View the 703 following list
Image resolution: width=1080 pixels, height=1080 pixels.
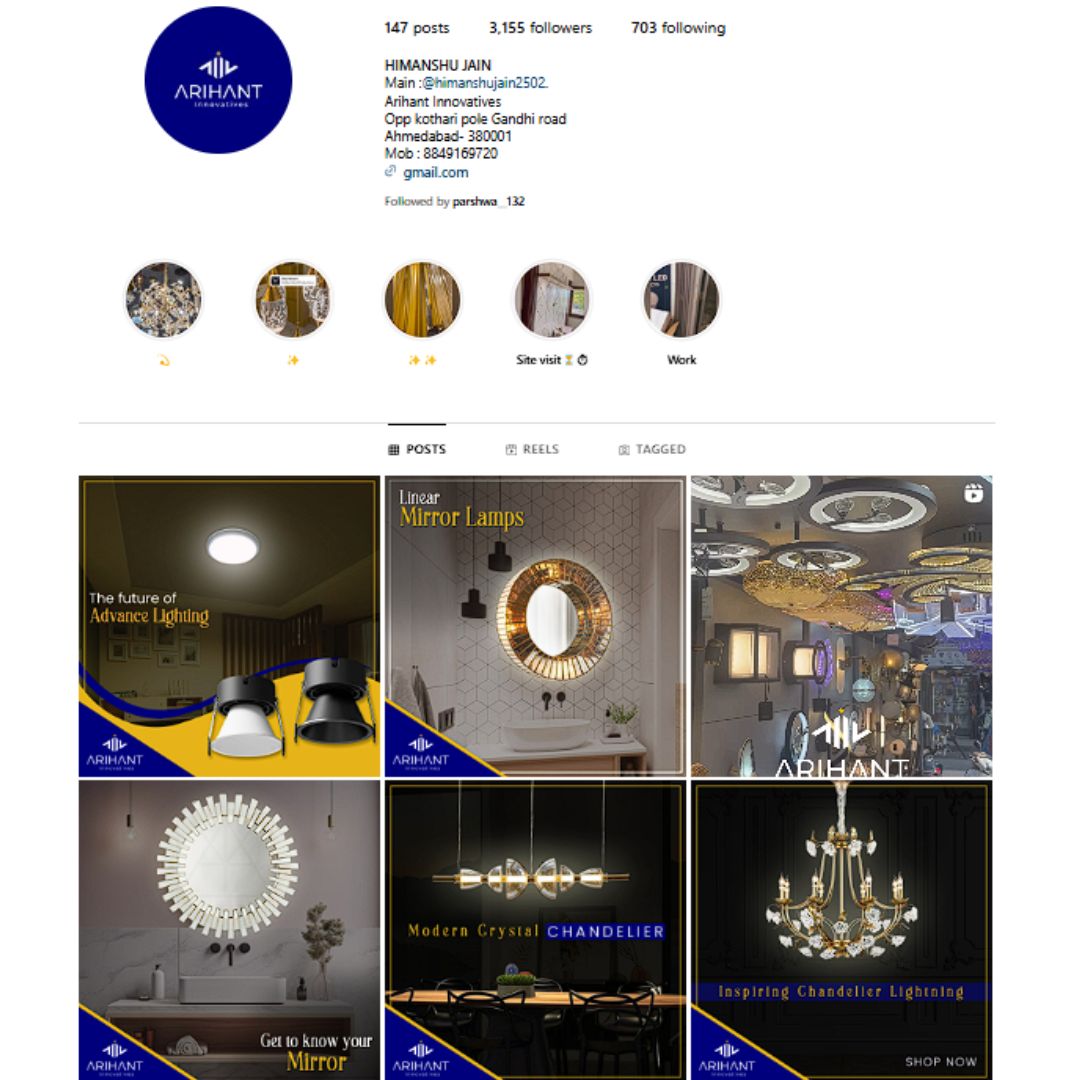678,28
